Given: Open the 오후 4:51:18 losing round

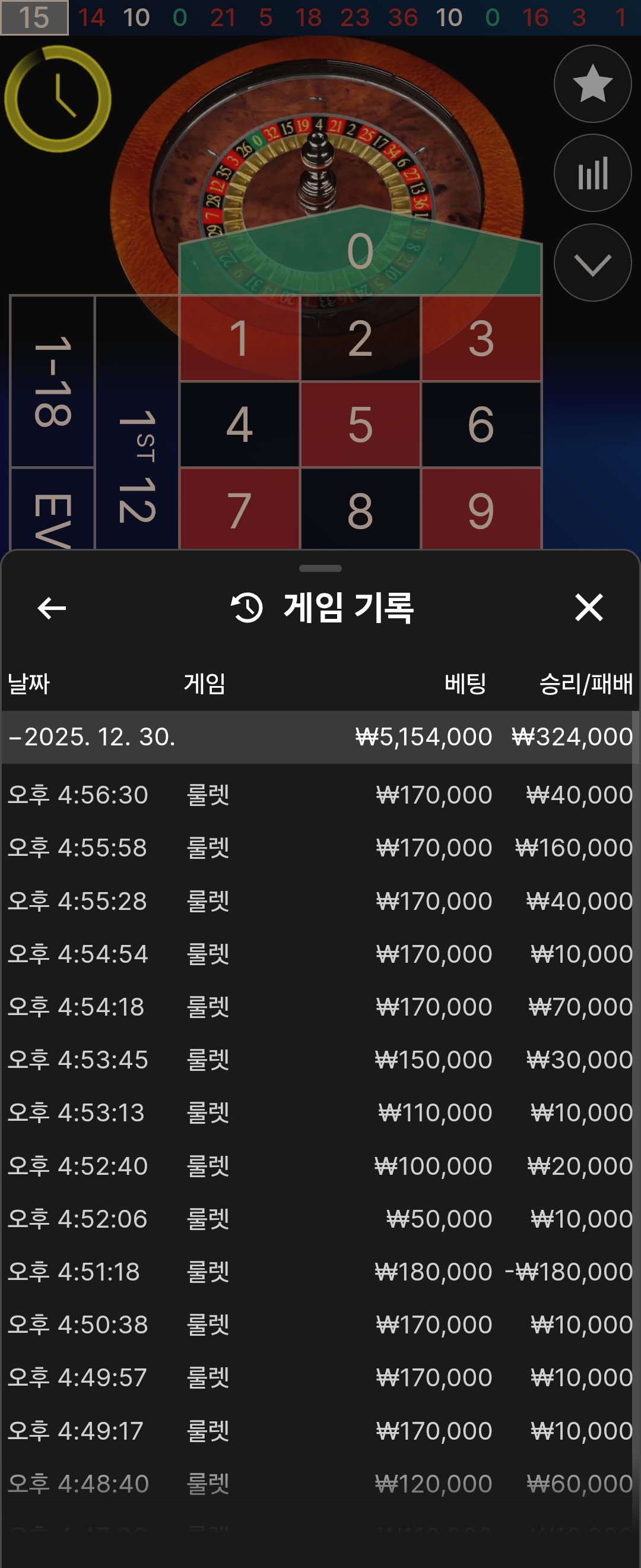Looking at the screenshot, I should click(320, 1272).
